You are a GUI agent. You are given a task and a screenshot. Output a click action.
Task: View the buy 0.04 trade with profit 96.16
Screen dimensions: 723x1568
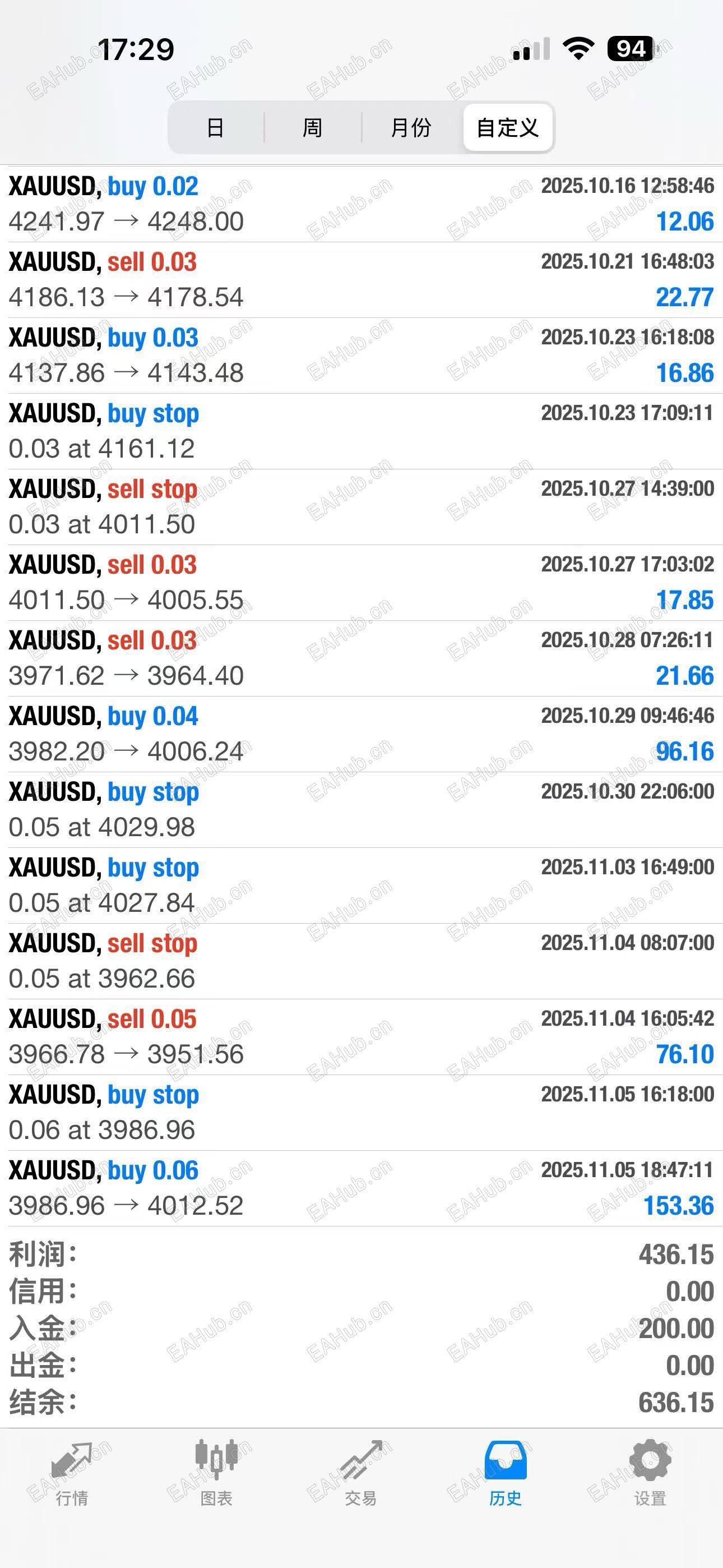point(361,734)
